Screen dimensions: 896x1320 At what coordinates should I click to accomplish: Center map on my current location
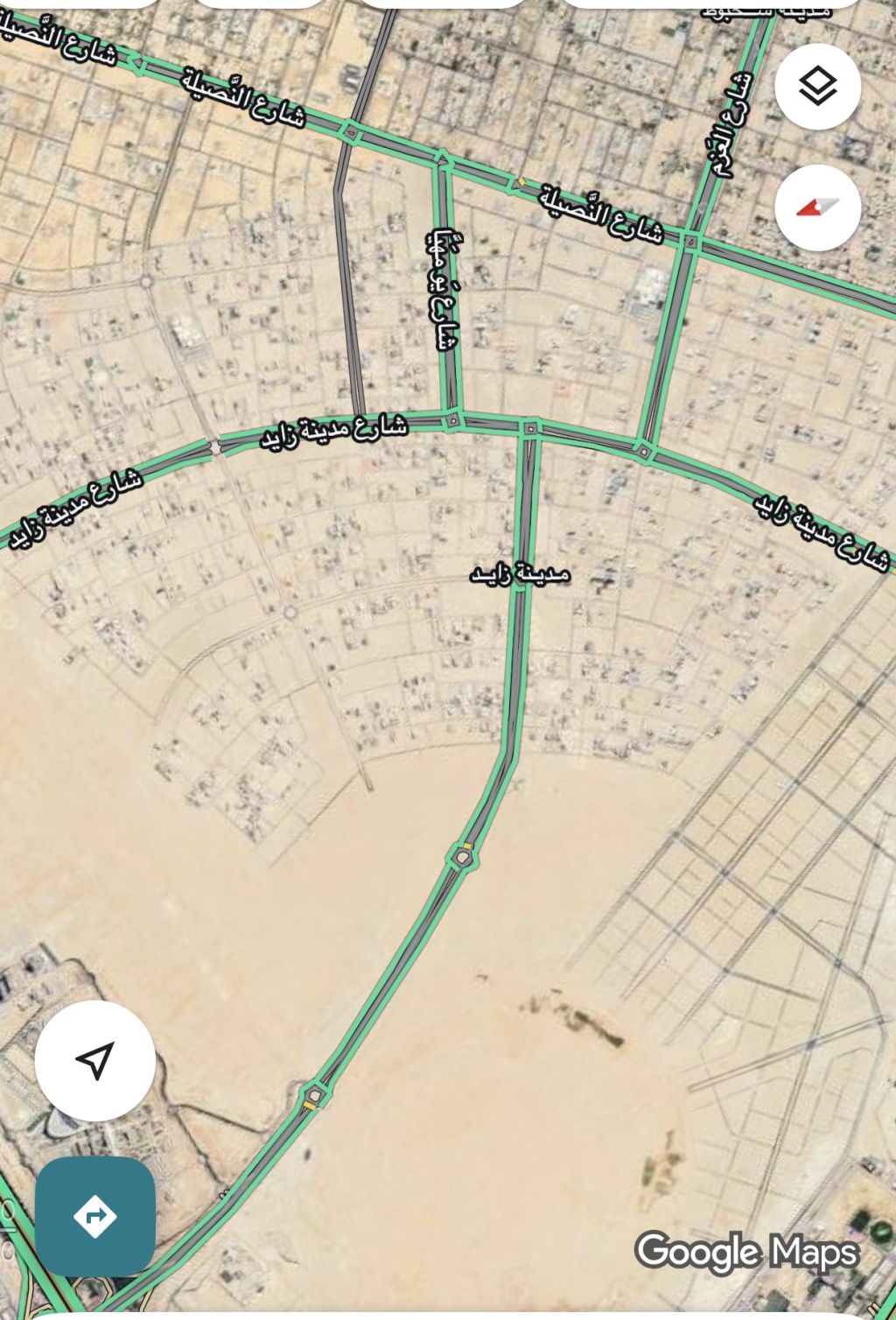pos(95,1060)
